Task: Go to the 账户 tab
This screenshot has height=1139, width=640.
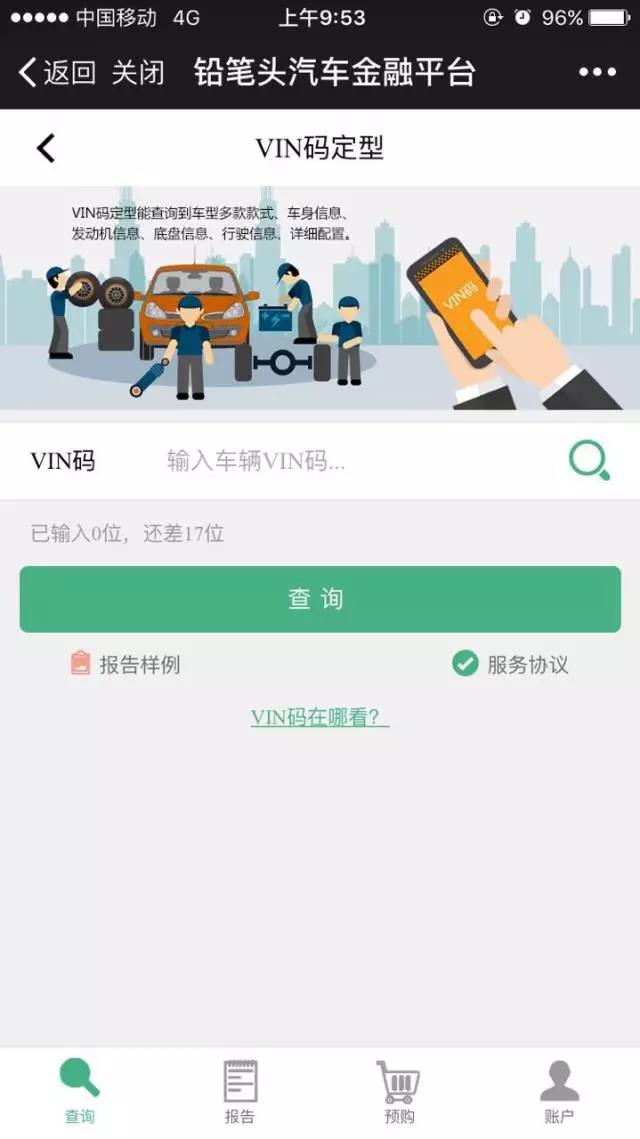Action: point(559,1092)
